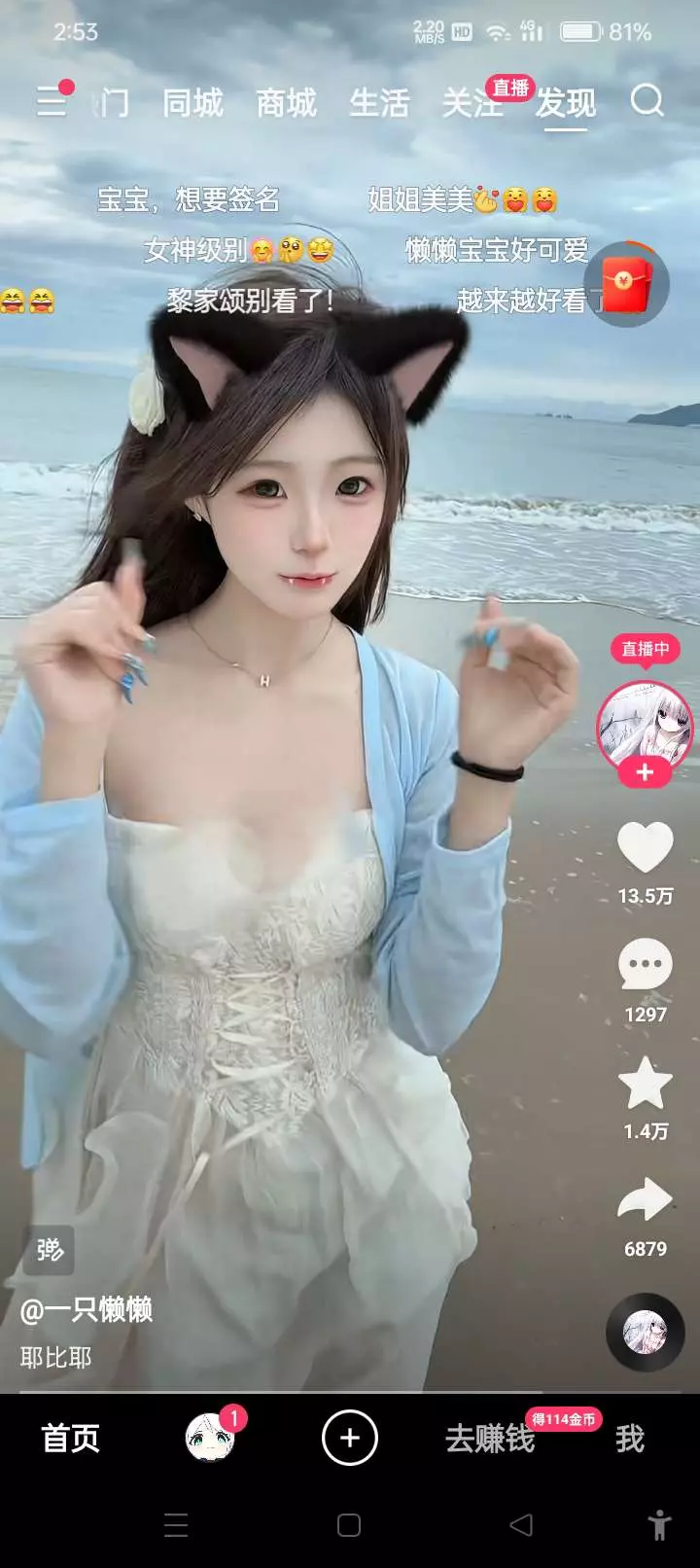This screenshot has height=1568, width=700.
Task: Go to the 首页 home tab
Action: pos(70,1438)
